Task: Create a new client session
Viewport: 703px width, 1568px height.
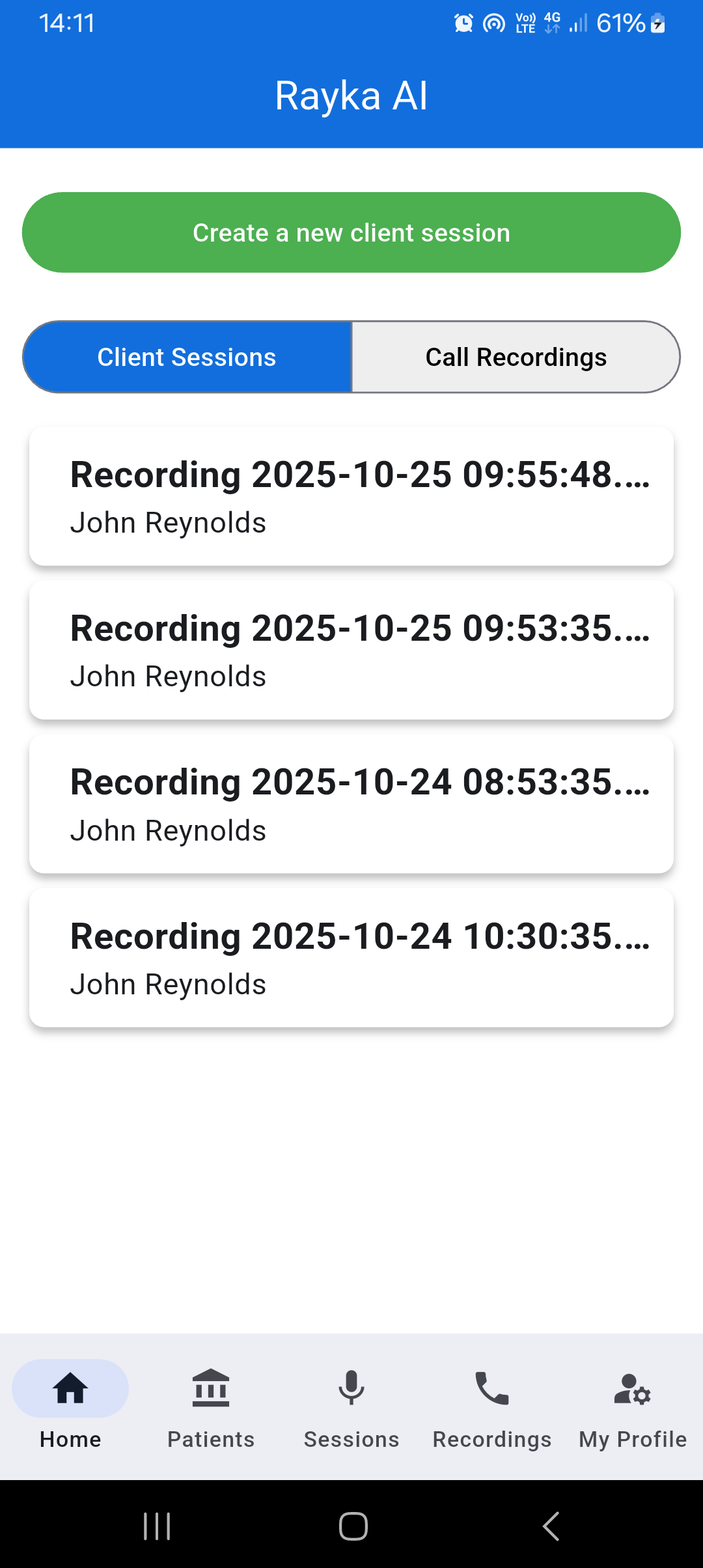Action: [351, 232]
